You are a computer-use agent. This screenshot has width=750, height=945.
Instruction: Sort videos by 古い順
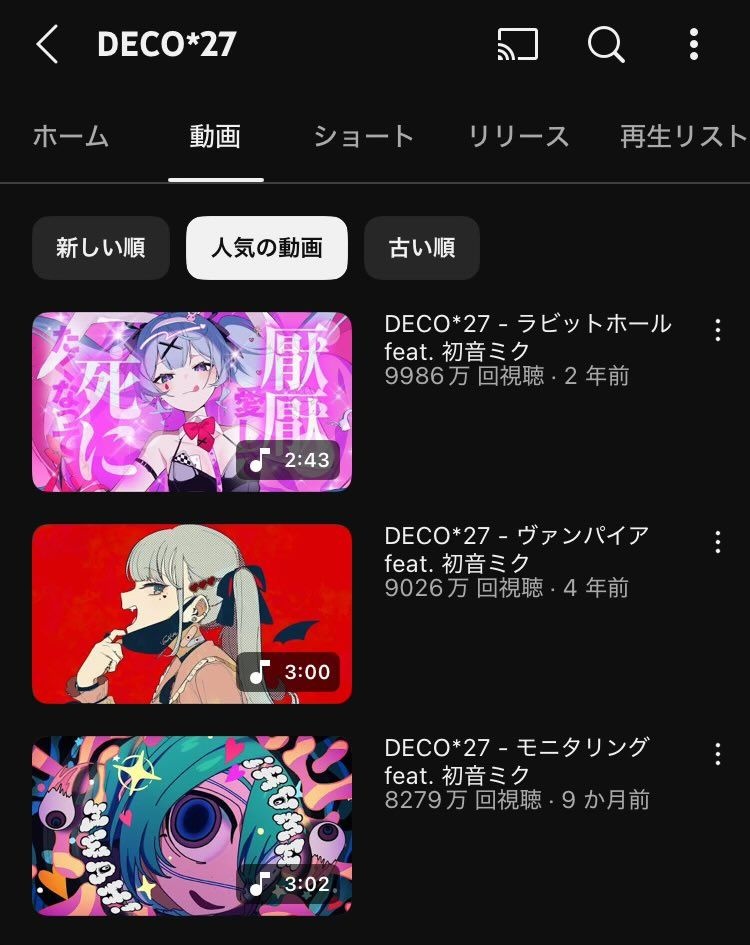[x=421, y=248]
